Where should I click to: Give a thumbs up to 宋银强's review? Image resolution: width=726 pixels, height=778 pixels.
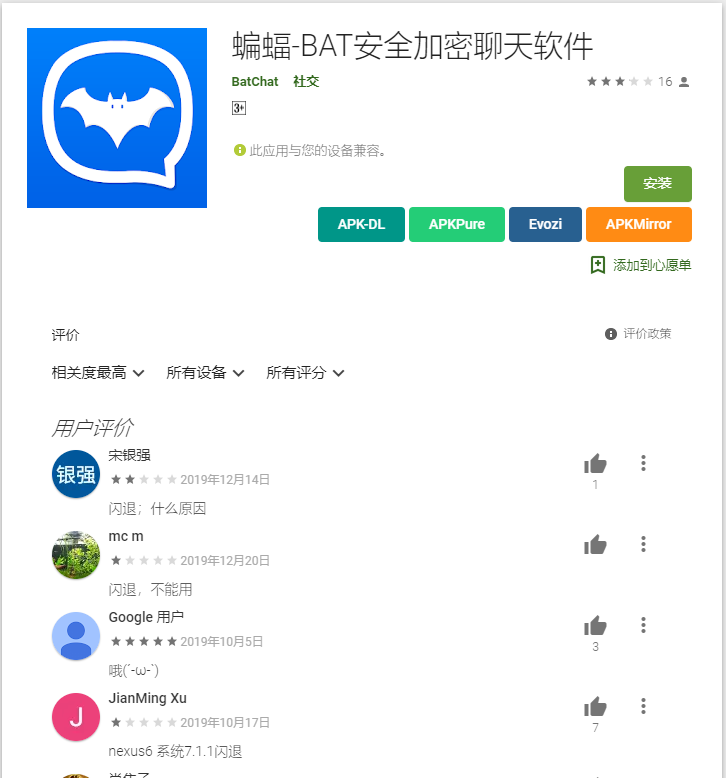(x=595, y=462)
